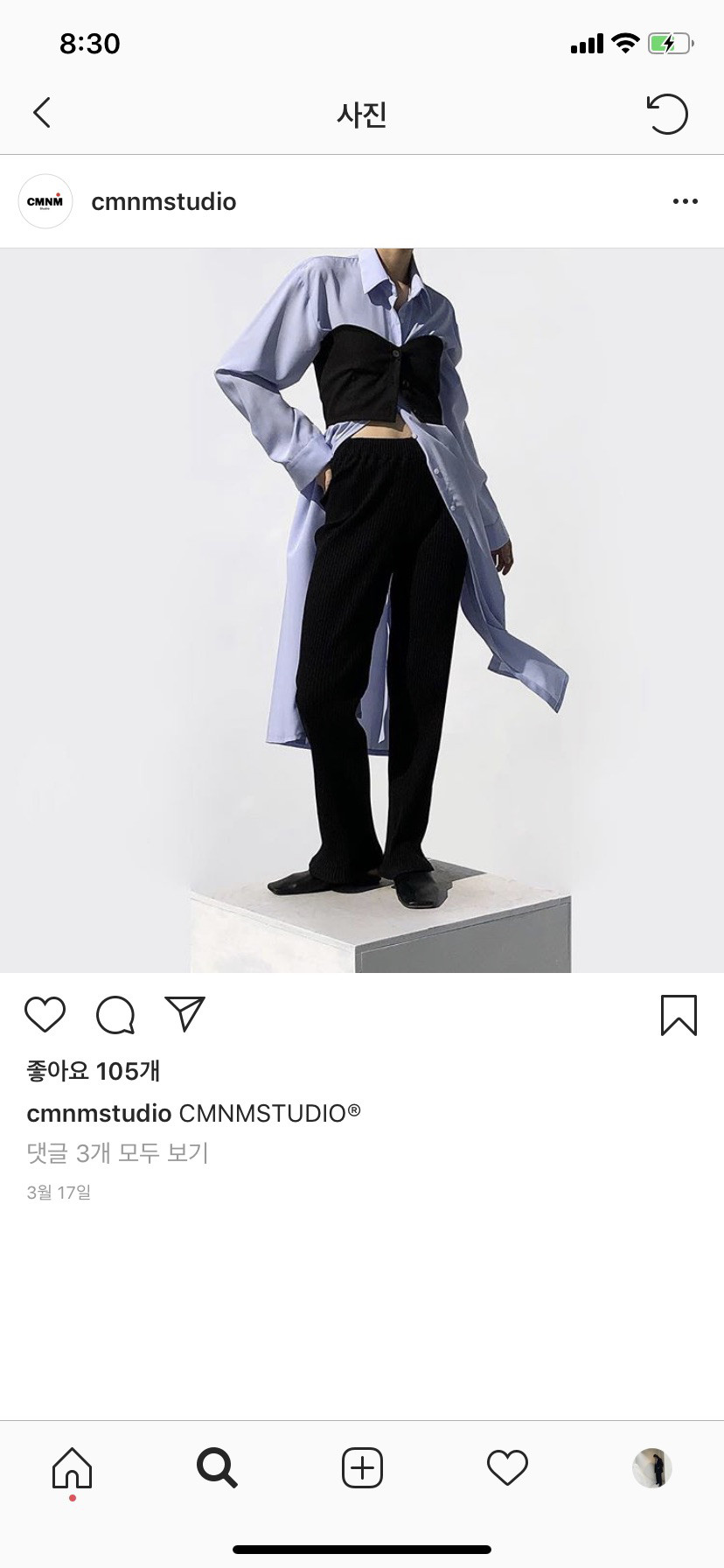Screen dimensions: 724x1568
Task: Create a new post with the plus tab
Action: coord(362,1468)
